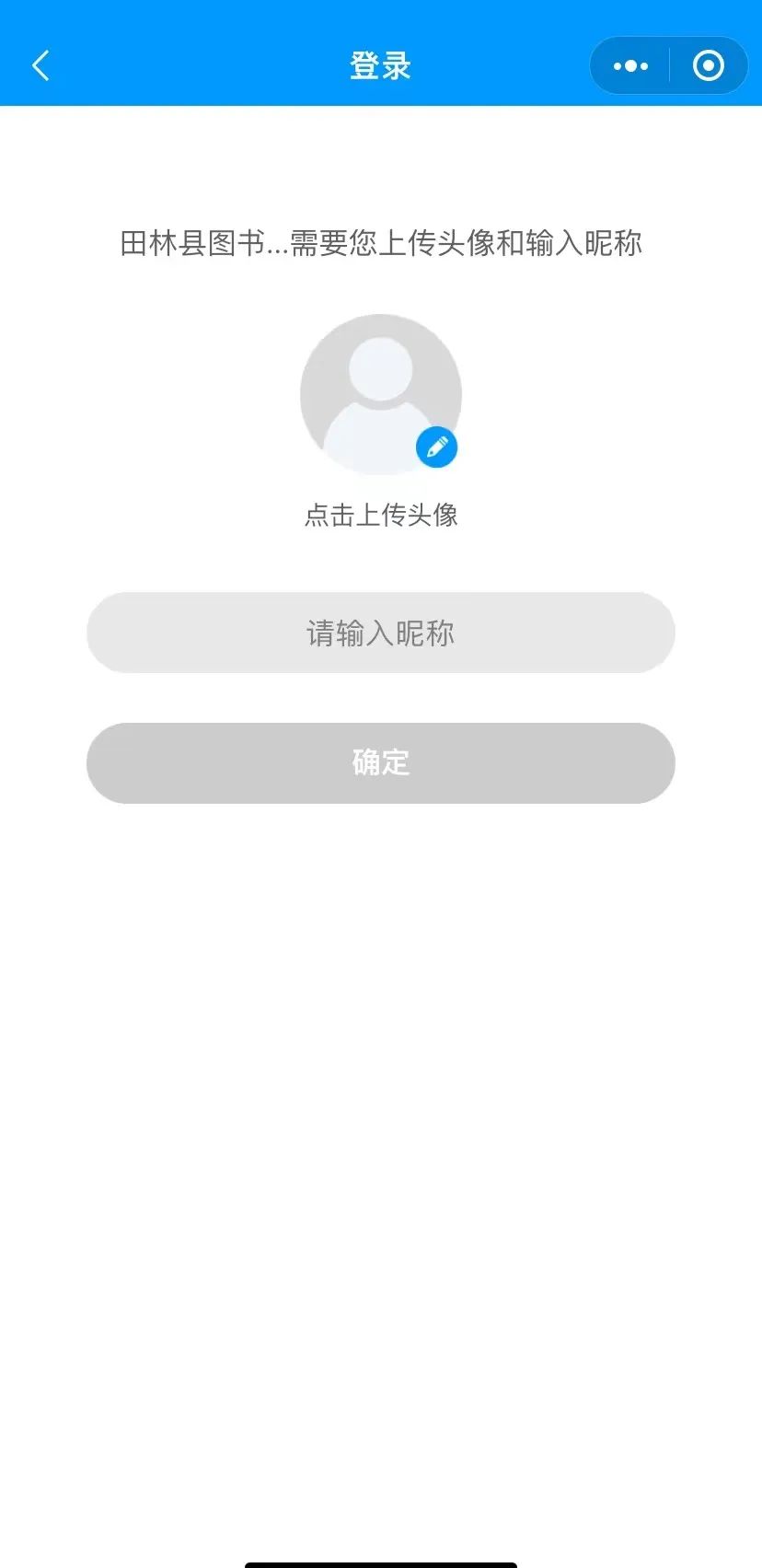
Task: Upload an avatar via the profile placeholder
Action: [x=380, y=394]
